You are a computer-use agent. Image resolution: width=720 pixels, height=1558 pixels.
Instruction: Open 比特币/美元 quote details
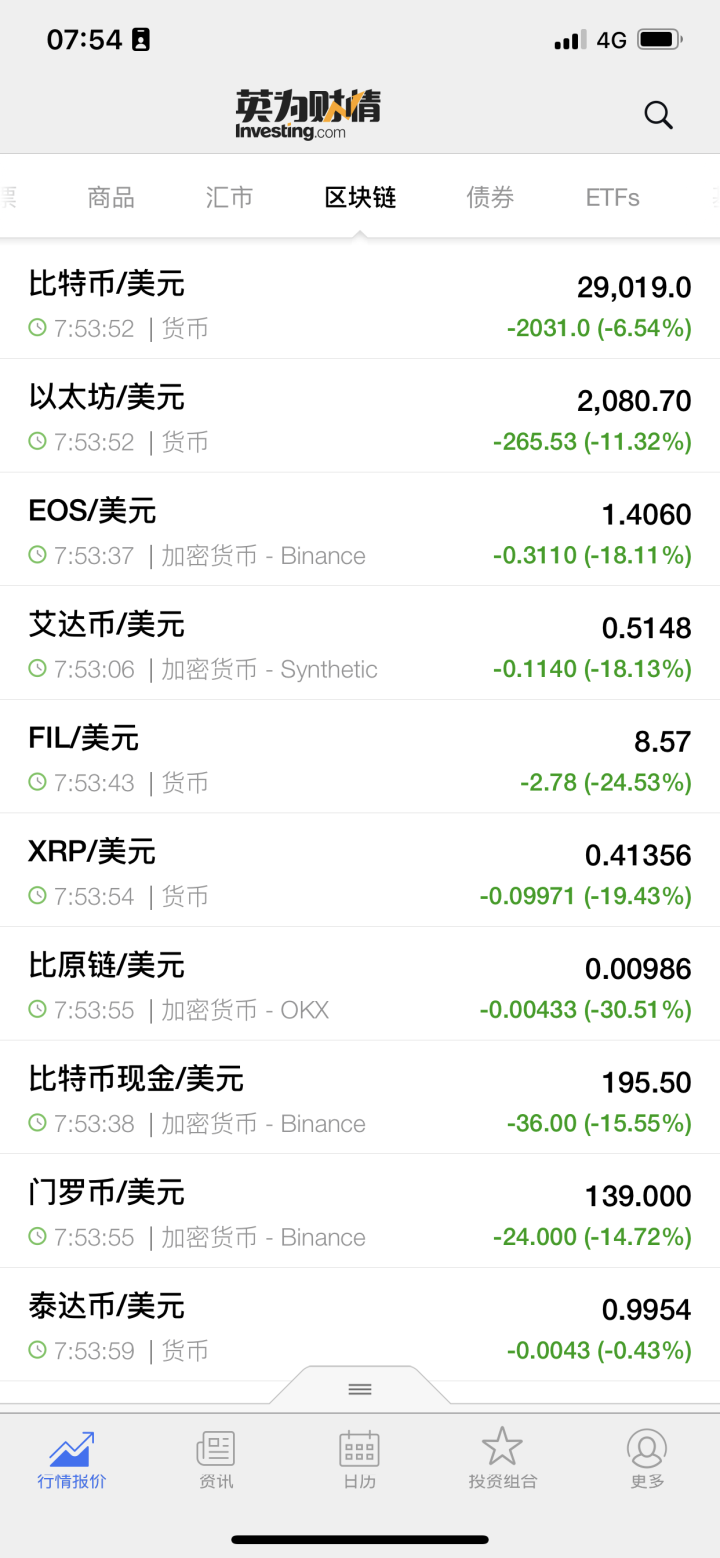[360, 303]
